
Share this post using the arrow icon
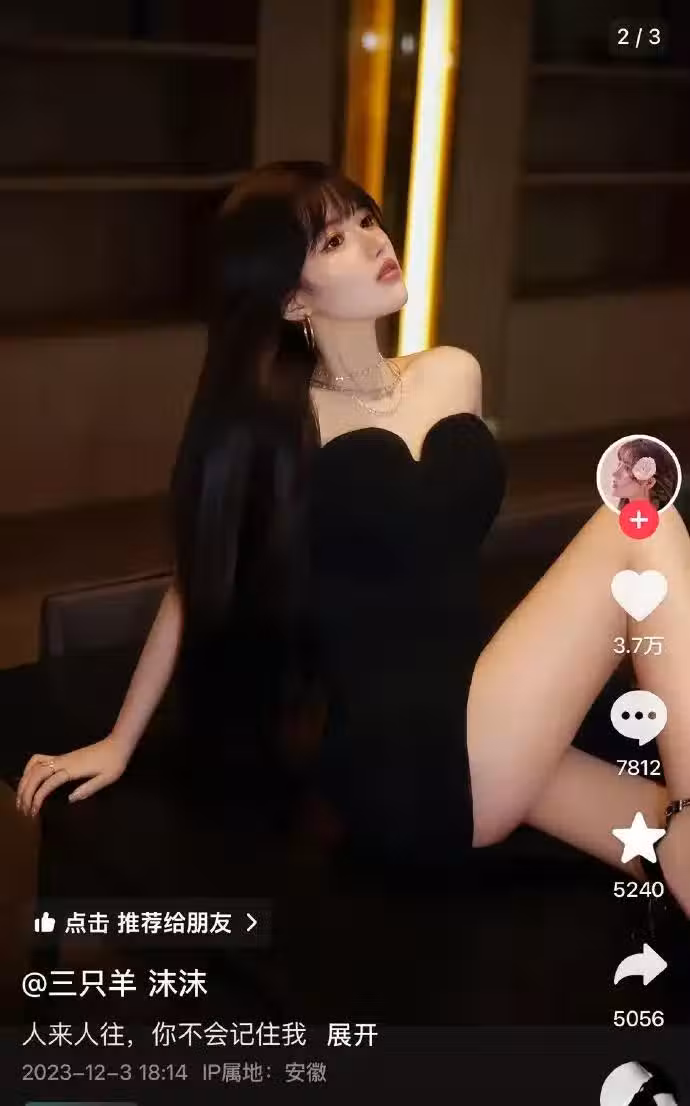(639, 965)
